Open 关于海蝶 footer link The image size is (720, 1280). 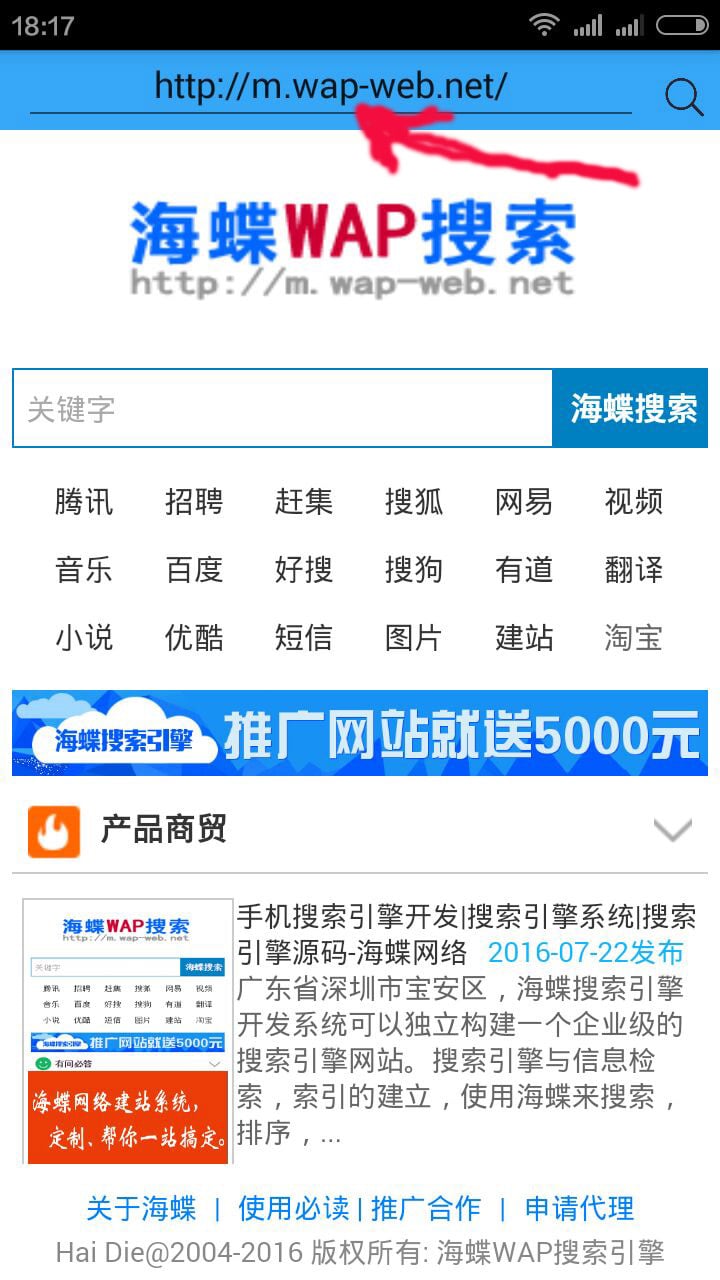[x=141, y=1208]
